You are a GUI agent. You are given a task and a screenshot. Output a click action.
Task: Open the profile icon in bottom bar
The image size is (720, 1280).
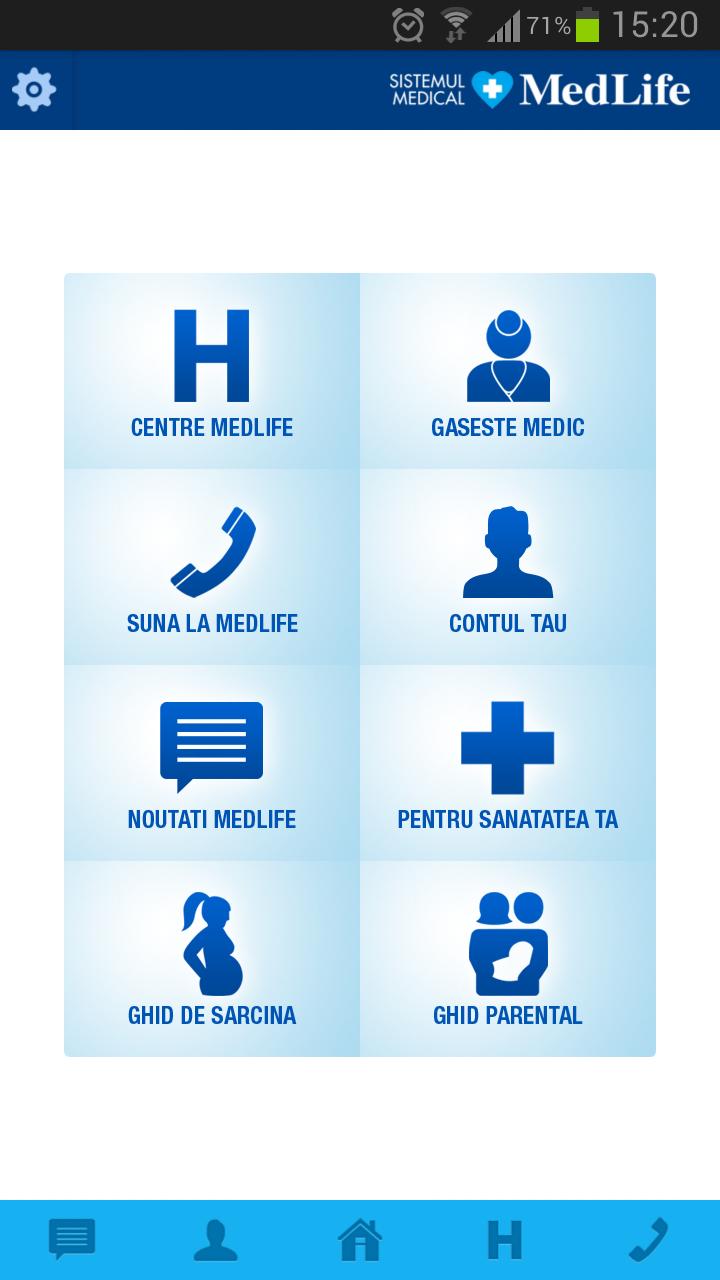pos(216,1240)
